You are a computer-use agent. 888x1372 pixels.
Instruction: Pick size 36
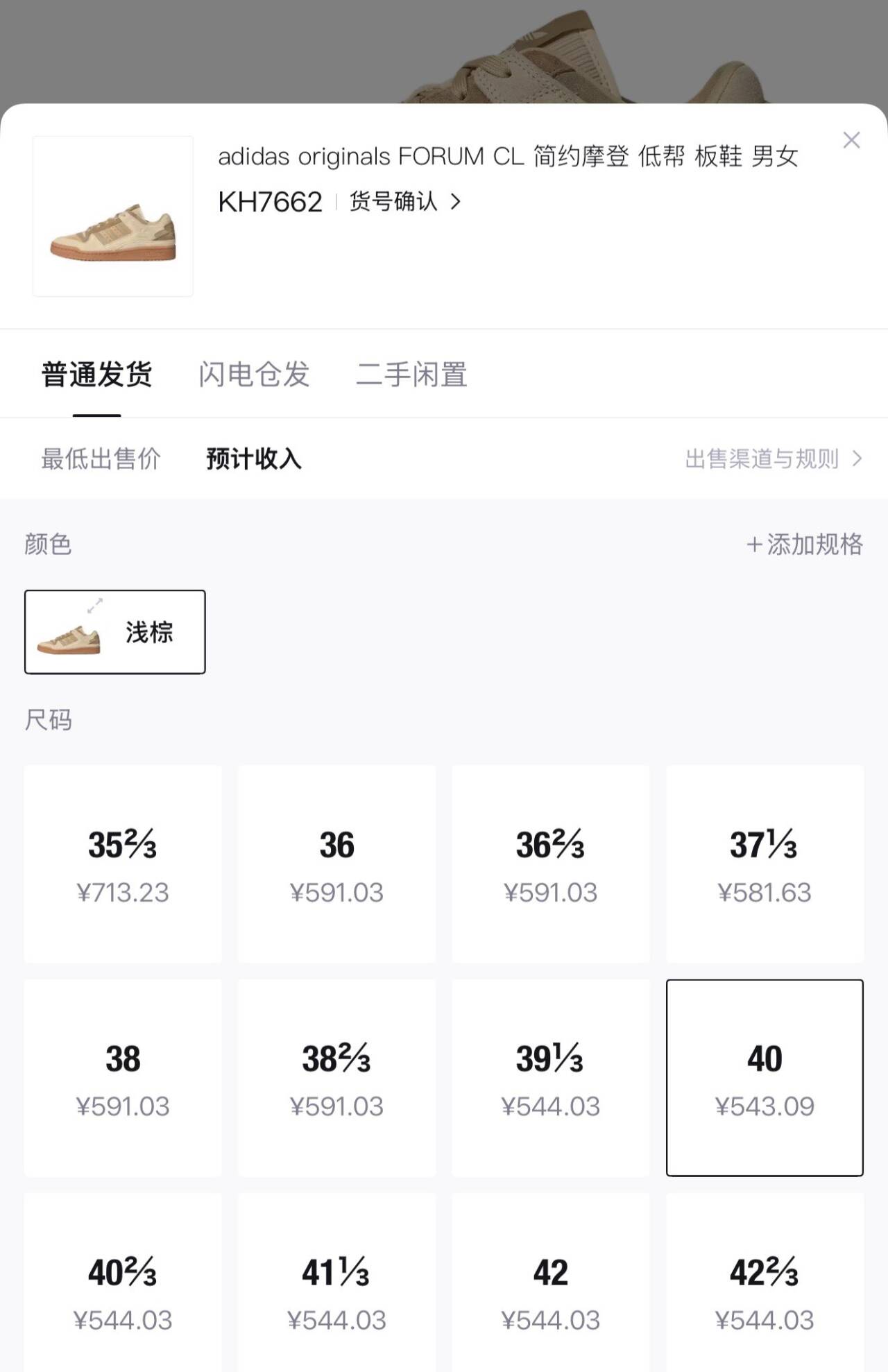[x=336, y=864]
